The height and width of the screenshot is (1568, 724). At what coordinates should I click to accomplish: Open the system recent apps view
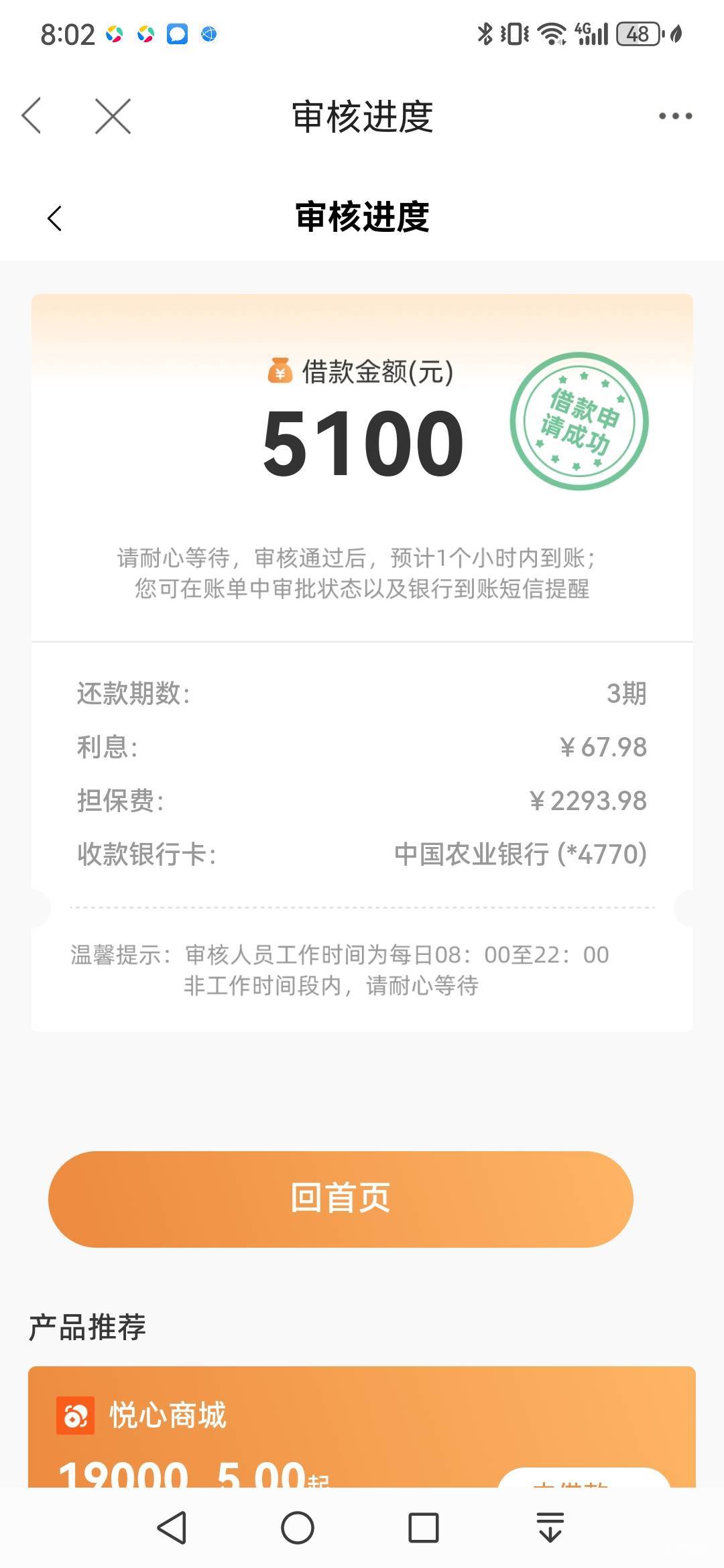click(423, 1528)
